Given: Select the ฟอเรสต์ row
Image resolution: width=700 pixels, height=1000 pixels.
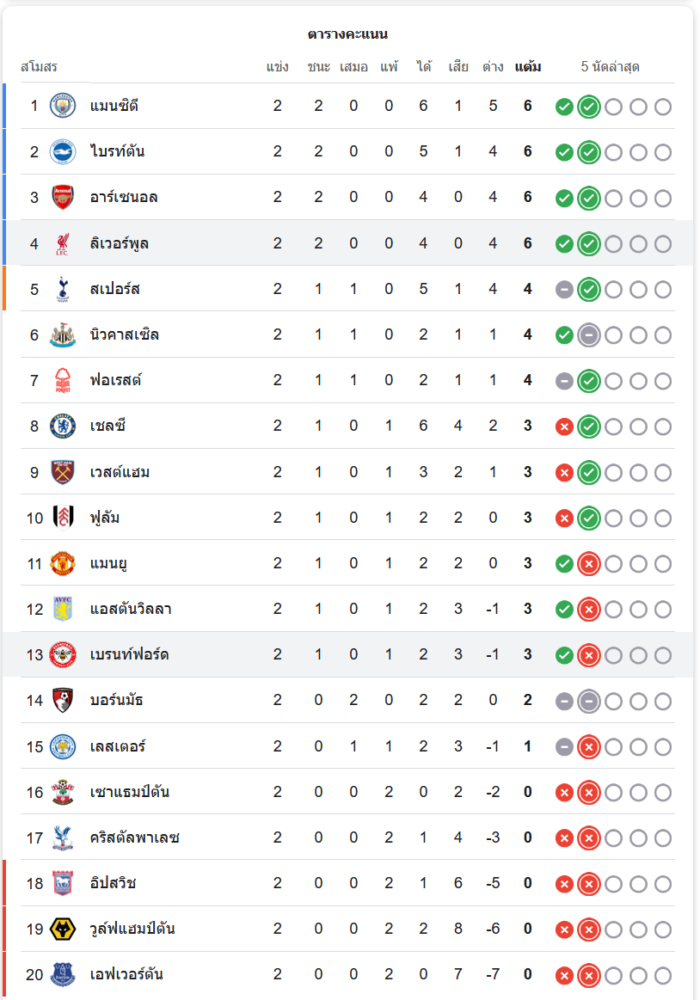Looking at the screenshot, I should click(x=116, y=380).
